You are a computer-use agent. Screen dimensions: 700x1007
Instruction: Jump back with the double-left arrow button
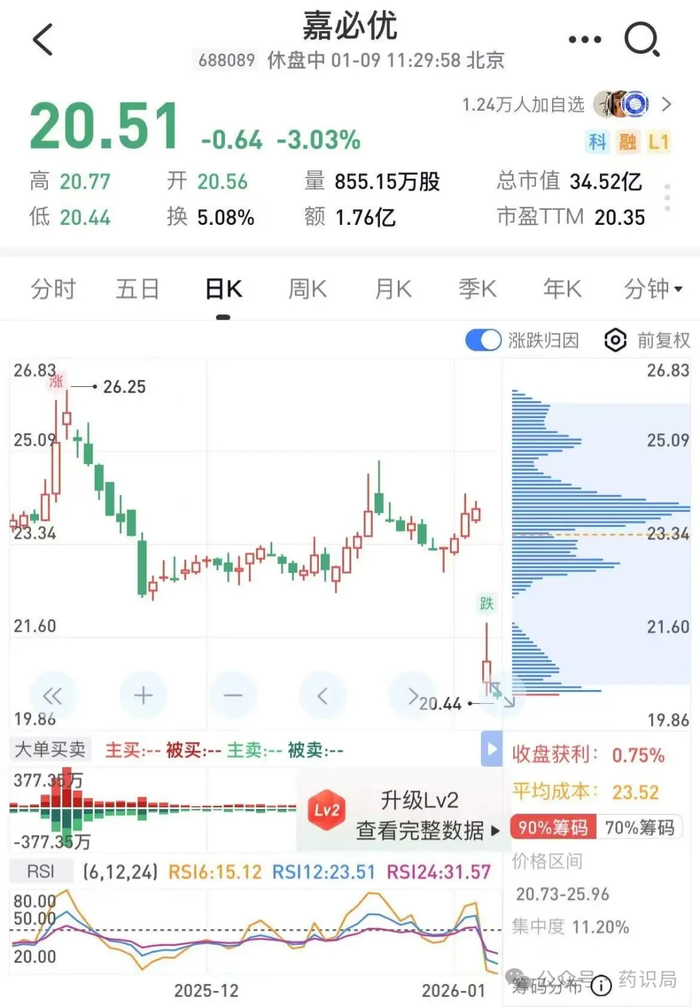(x=54, y=695)
